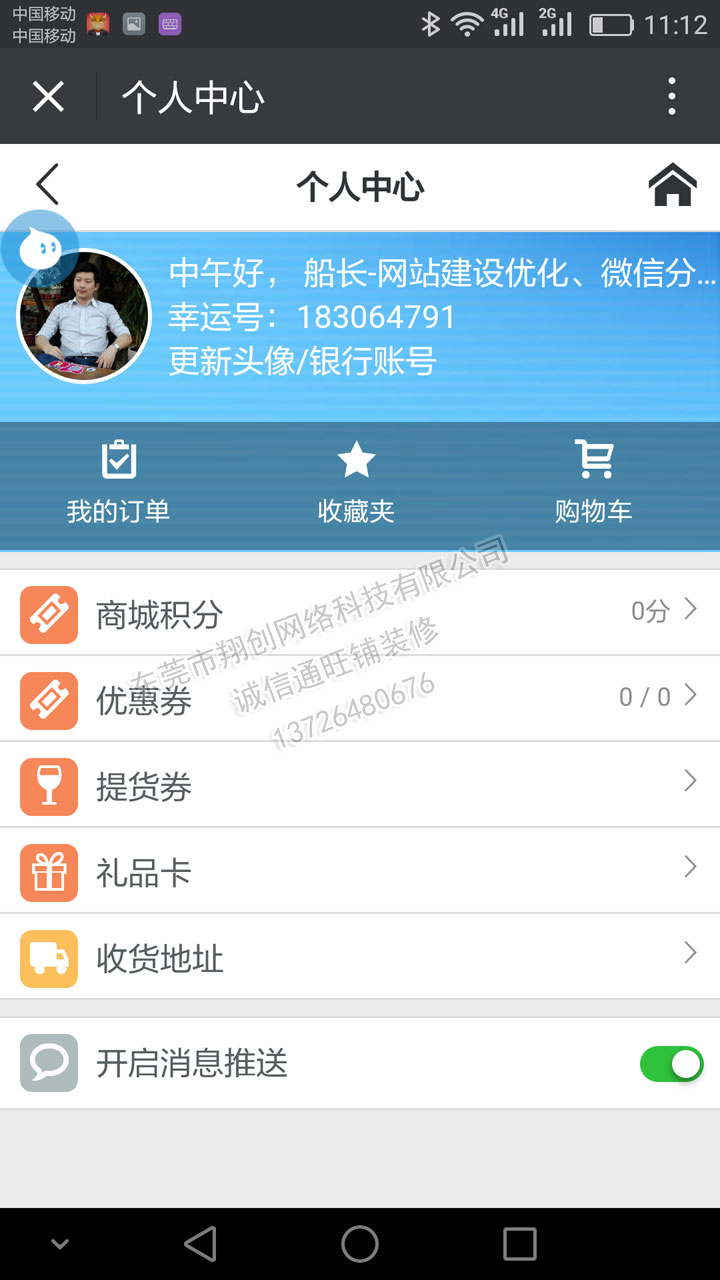Image resolution: width=720 pixels, height=1280 pixels.
Task: Tap the system back navigation button
Action: [200, 1244]
